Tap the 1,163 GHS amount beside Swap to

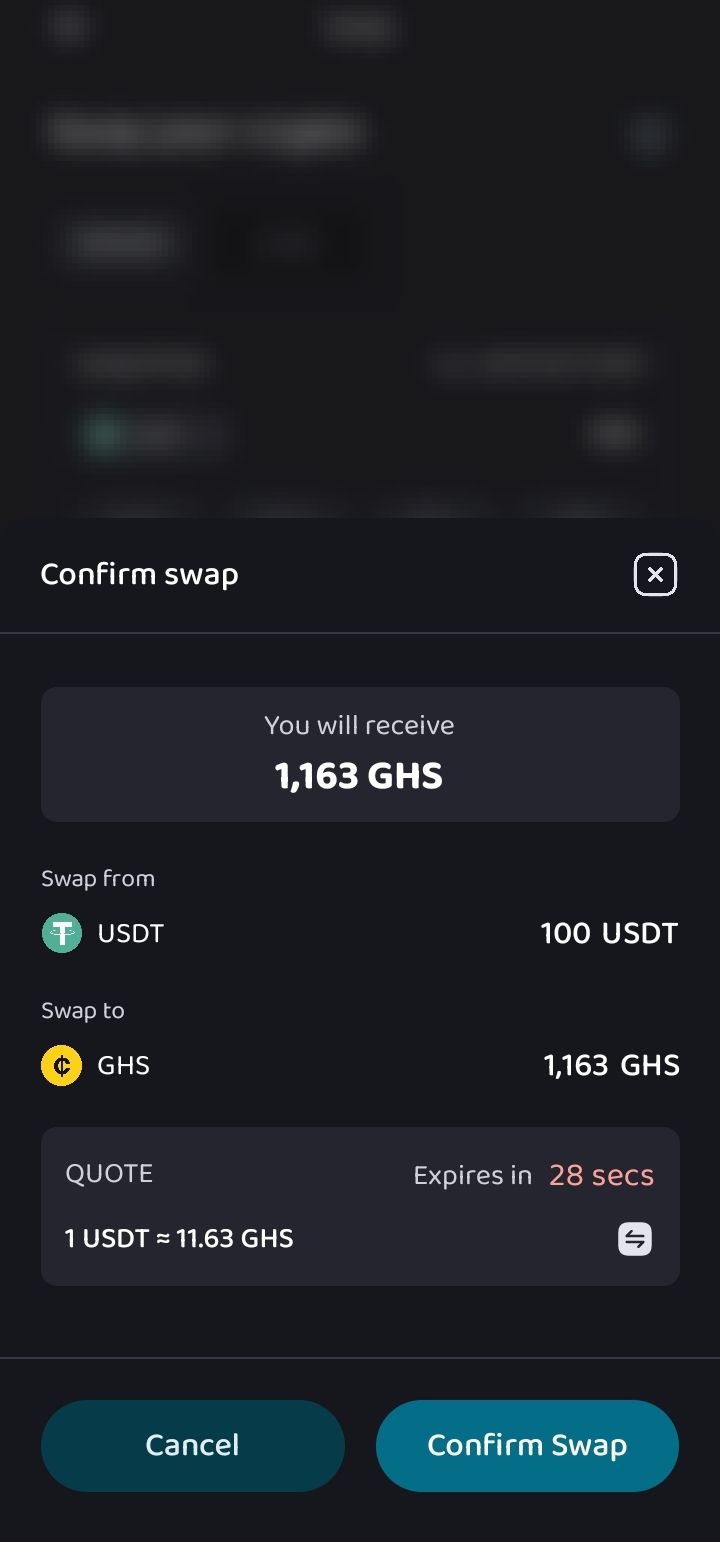(x=611, y=1064)
